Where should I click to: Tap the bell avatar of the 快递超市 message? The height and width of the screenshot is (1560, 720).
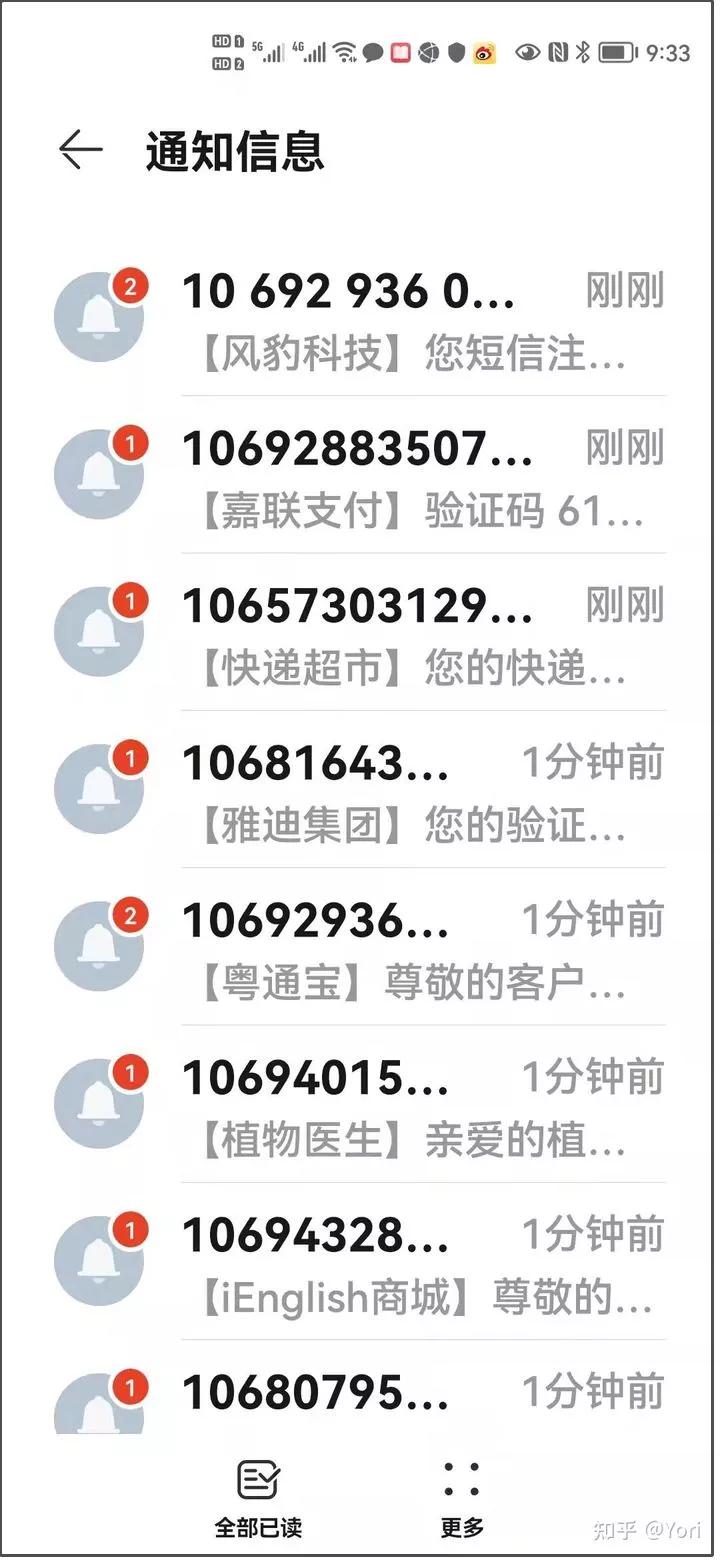(x=100, y=630)
